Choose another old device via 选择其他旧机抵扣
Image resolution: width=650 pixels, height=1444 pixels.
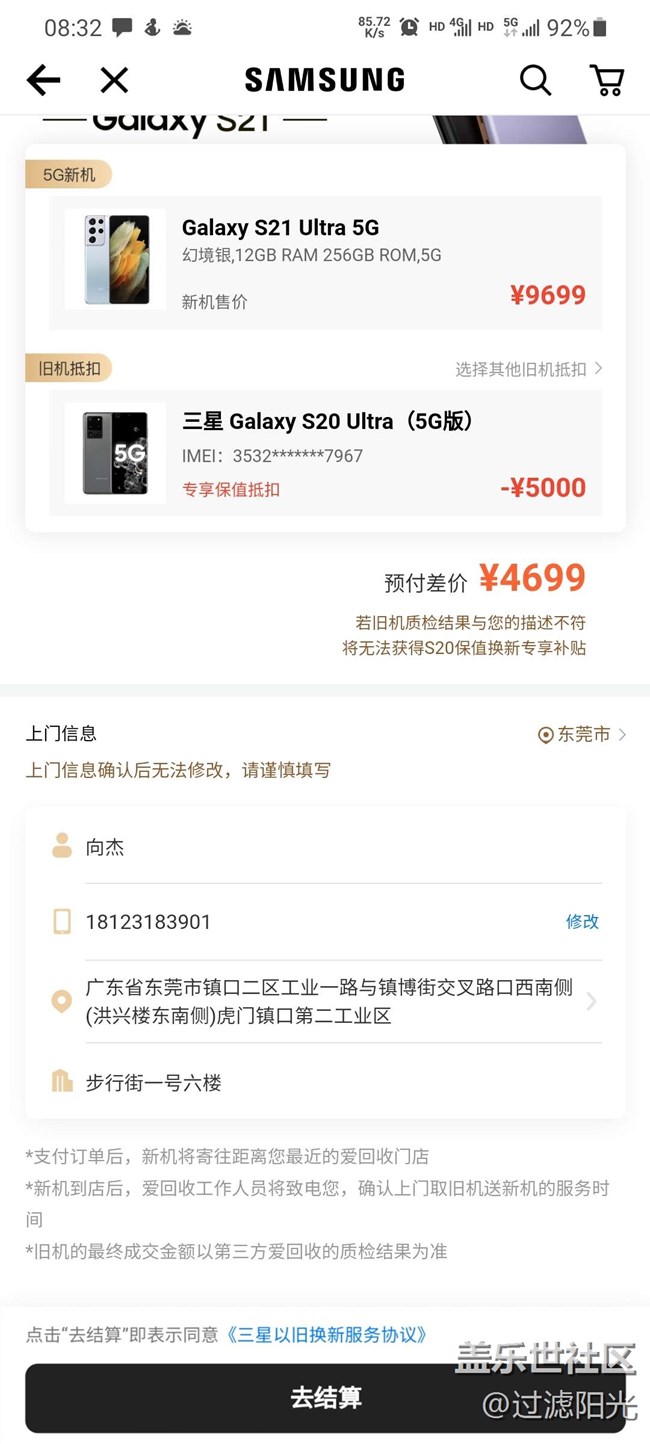tap(528, 369)
